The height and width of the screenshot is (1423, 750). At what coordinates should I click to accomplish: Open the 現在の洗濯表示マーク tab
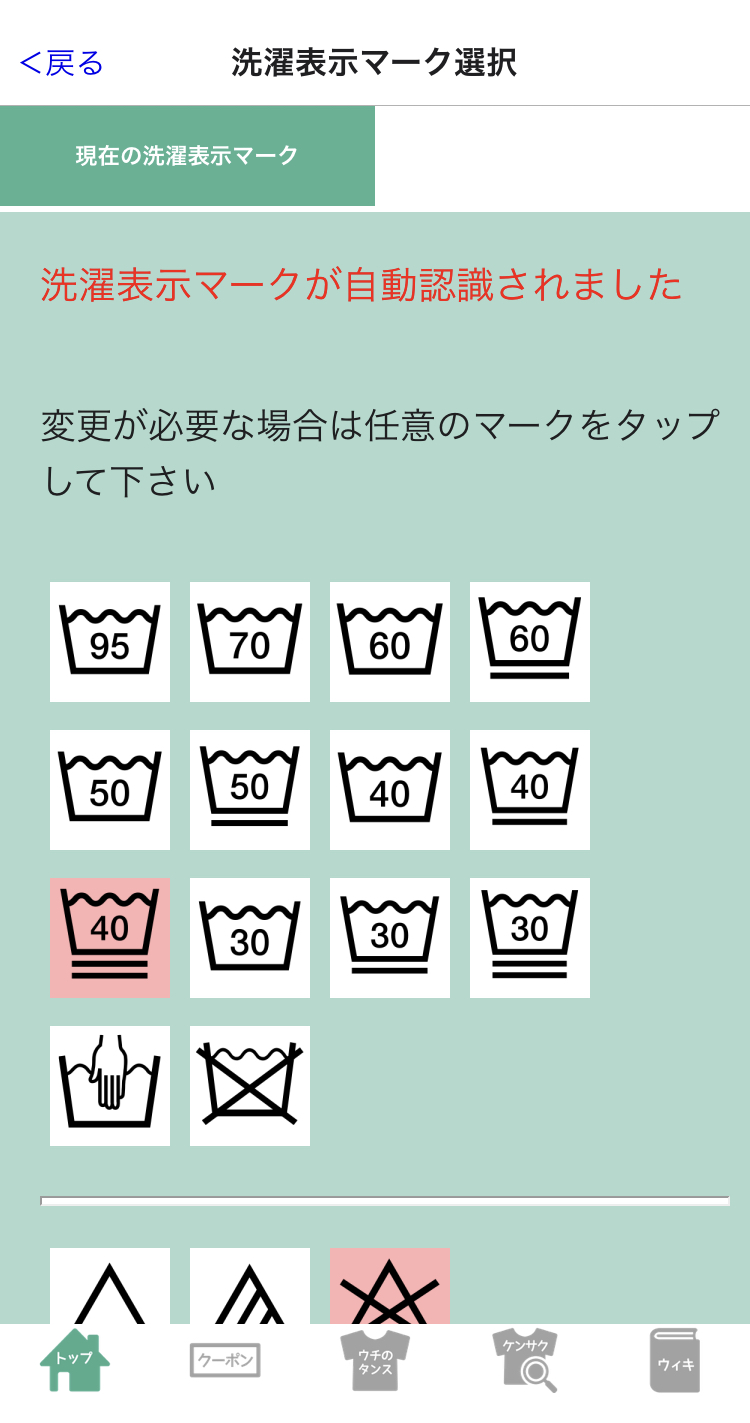pos(187,156)
